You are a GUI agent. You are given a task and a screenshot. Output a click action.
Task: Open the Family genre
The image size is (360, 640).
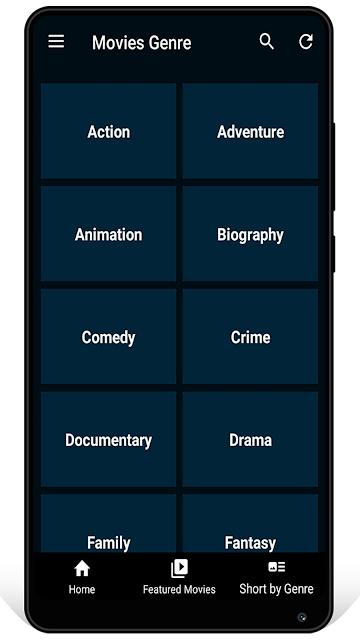point(109,524)
